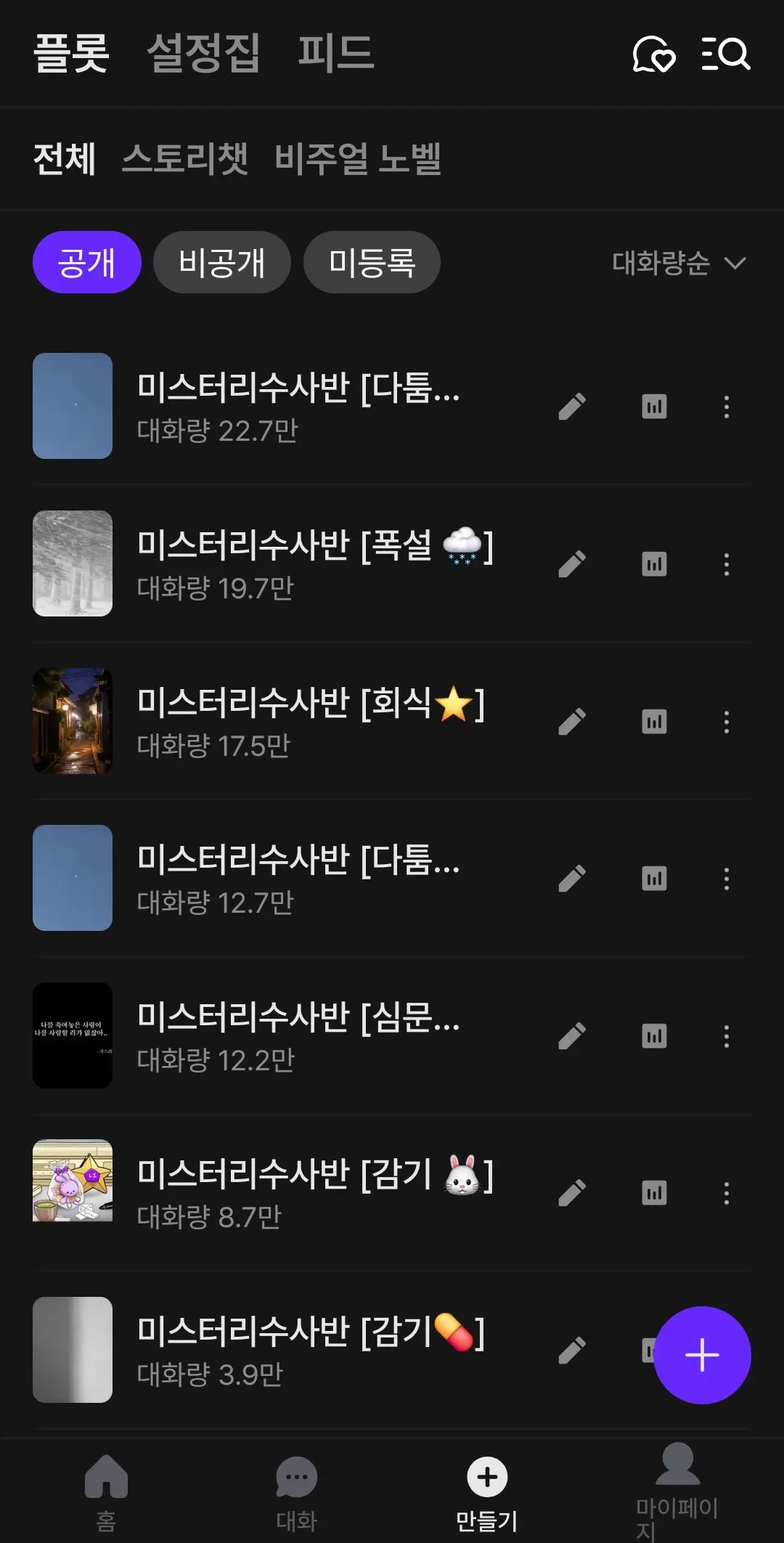Open more options for 대화량 8.7만 plot

coord(726,1193)
